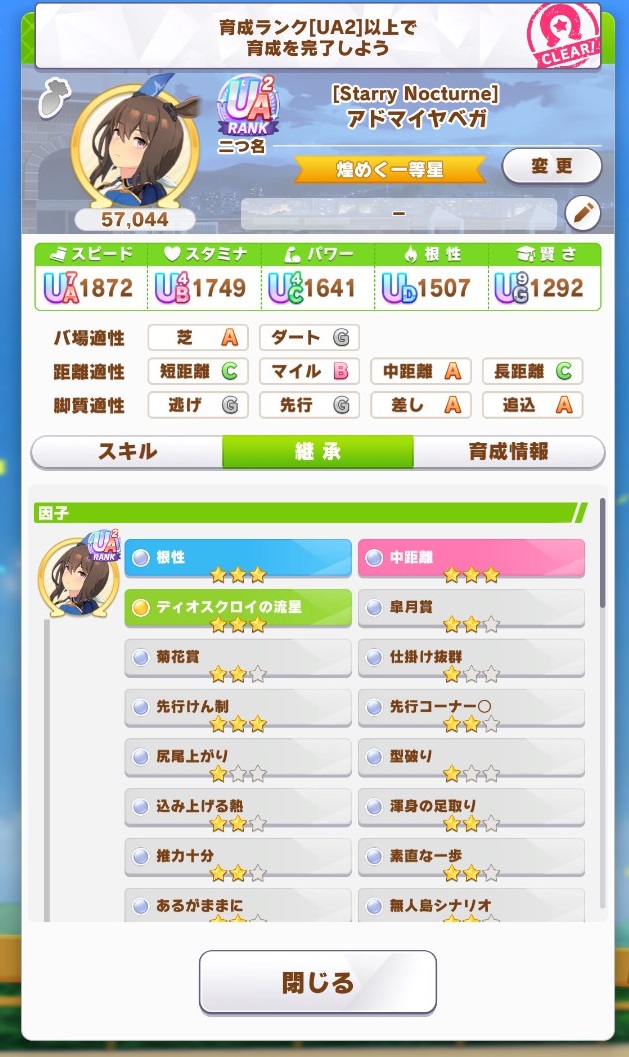Close the dialog with 閉じる

pyautogui.click(x=318, y=982)
